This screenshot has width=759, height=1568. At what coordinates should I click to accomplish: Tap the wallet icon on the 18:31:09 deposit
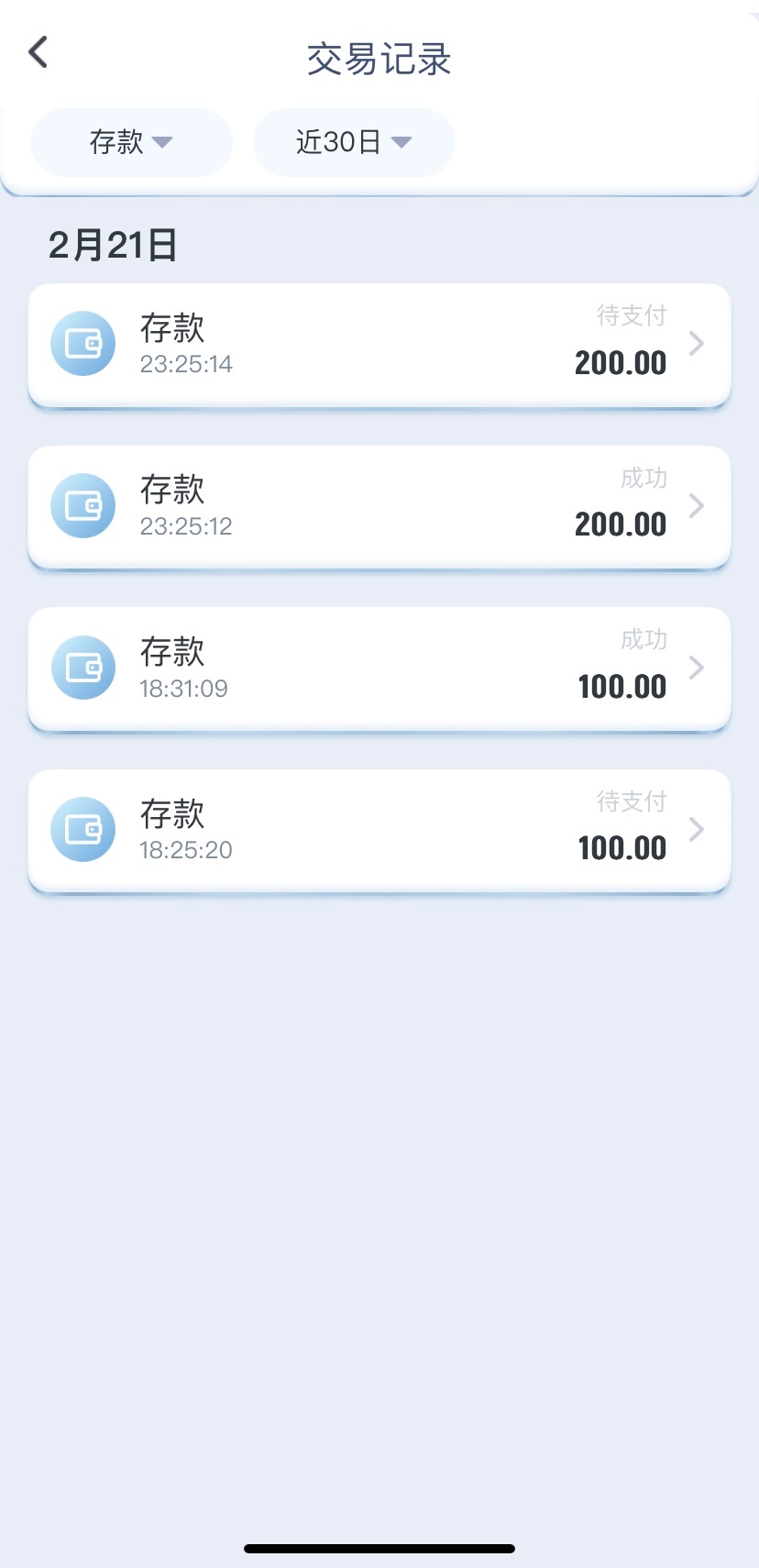pyautogui.click(x=82, y=668)
